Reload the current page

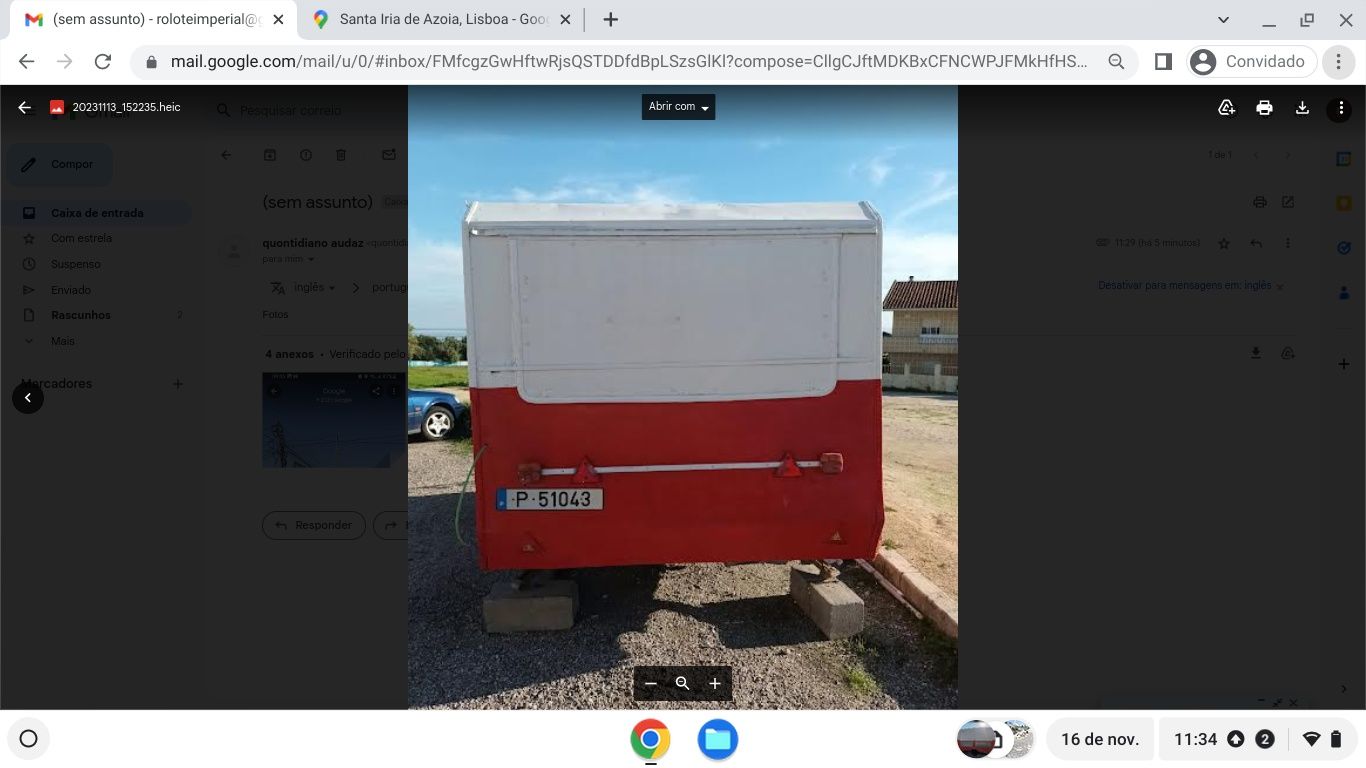coord(102,62)
